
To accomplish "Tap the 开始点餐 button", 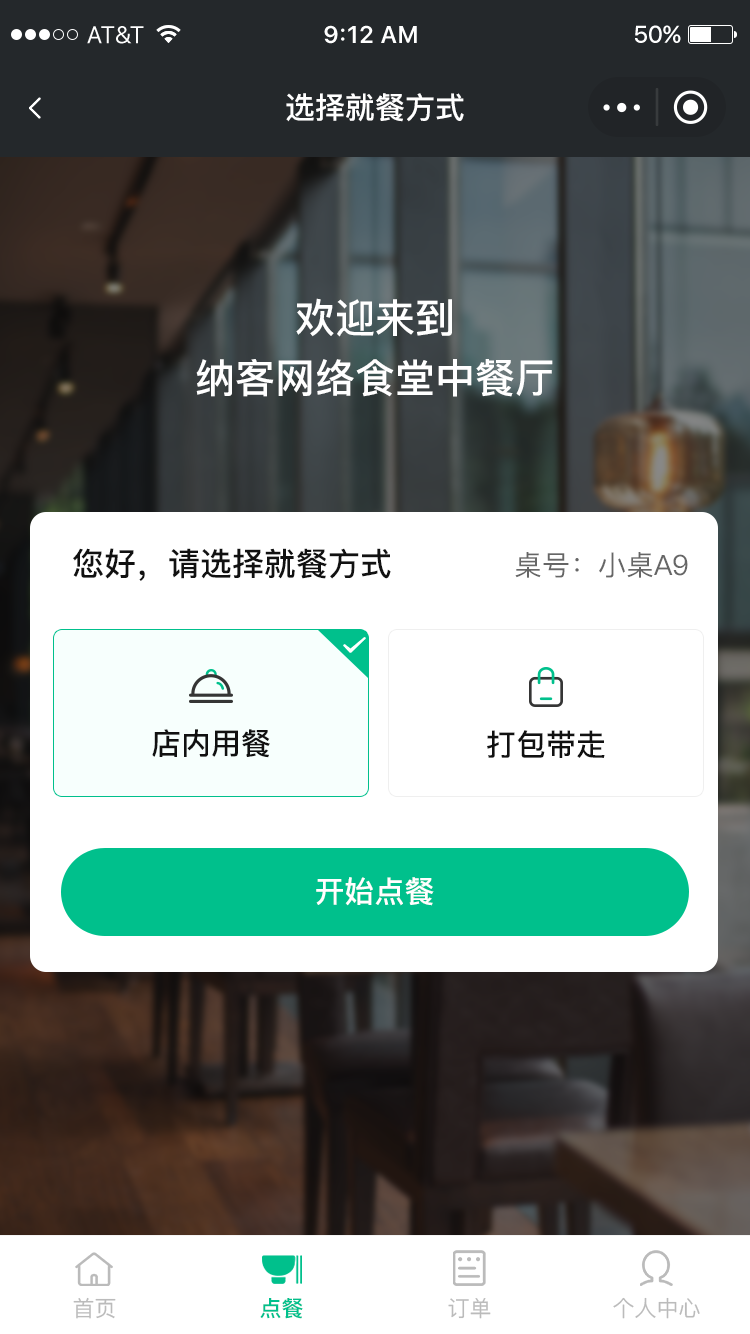I will (x=375, y=892).
